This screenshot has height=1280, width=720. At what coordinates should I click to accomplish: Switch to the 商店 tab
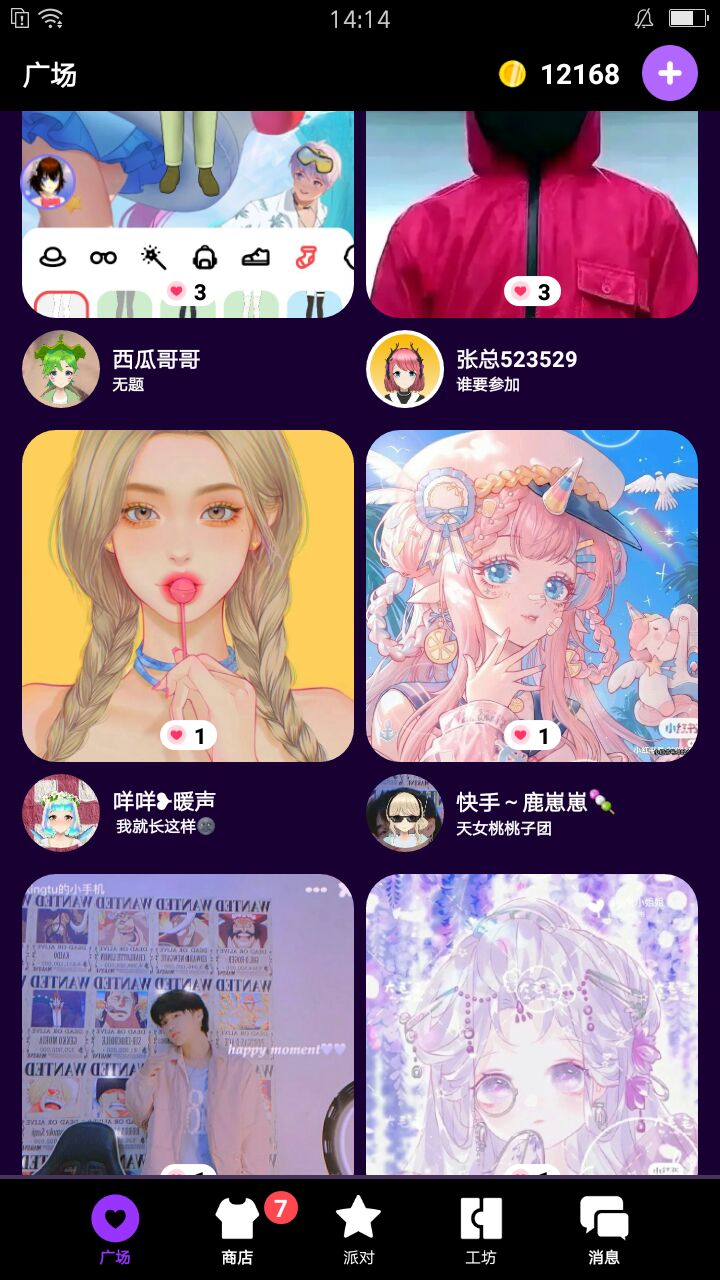(x=237, y=1230)
